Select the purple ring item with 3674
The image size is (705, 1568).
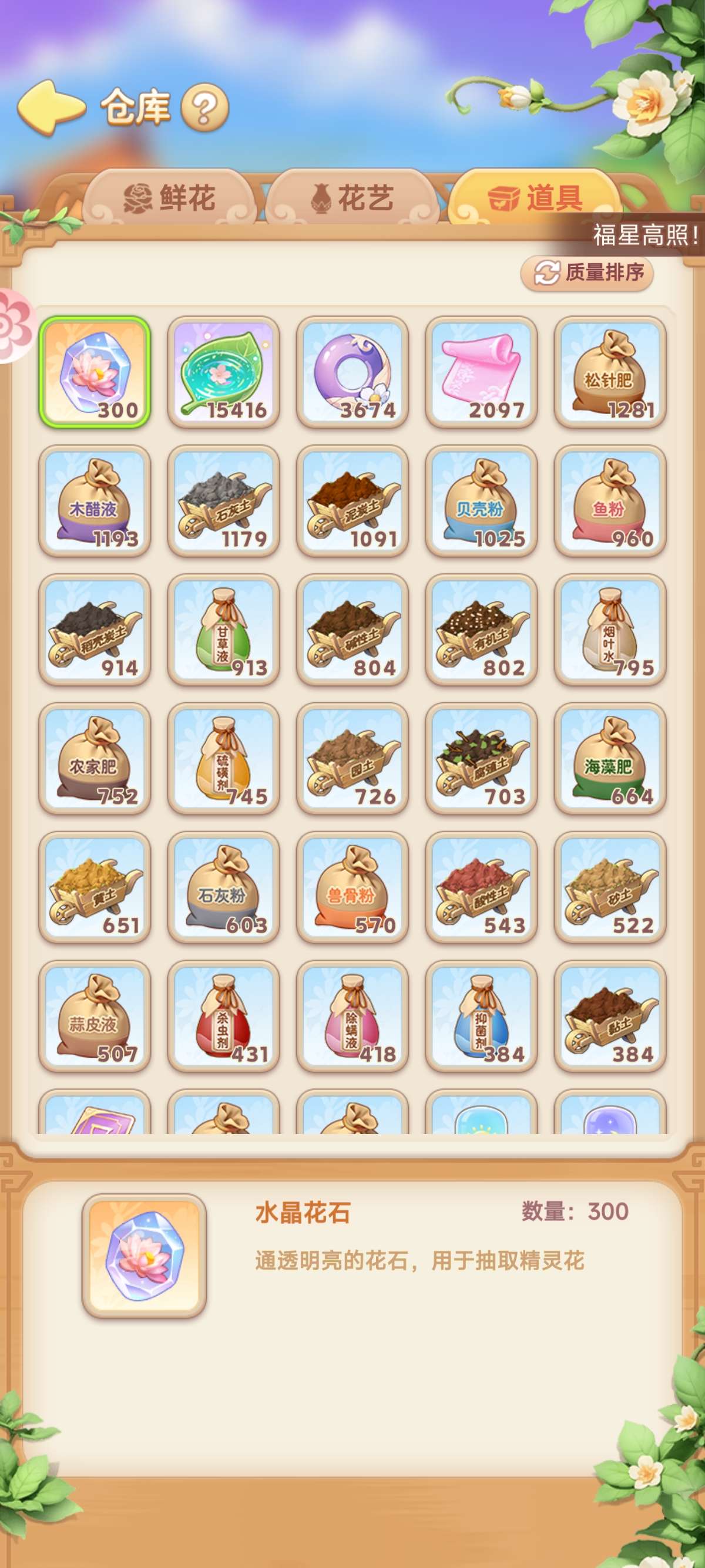pos(352,372)
